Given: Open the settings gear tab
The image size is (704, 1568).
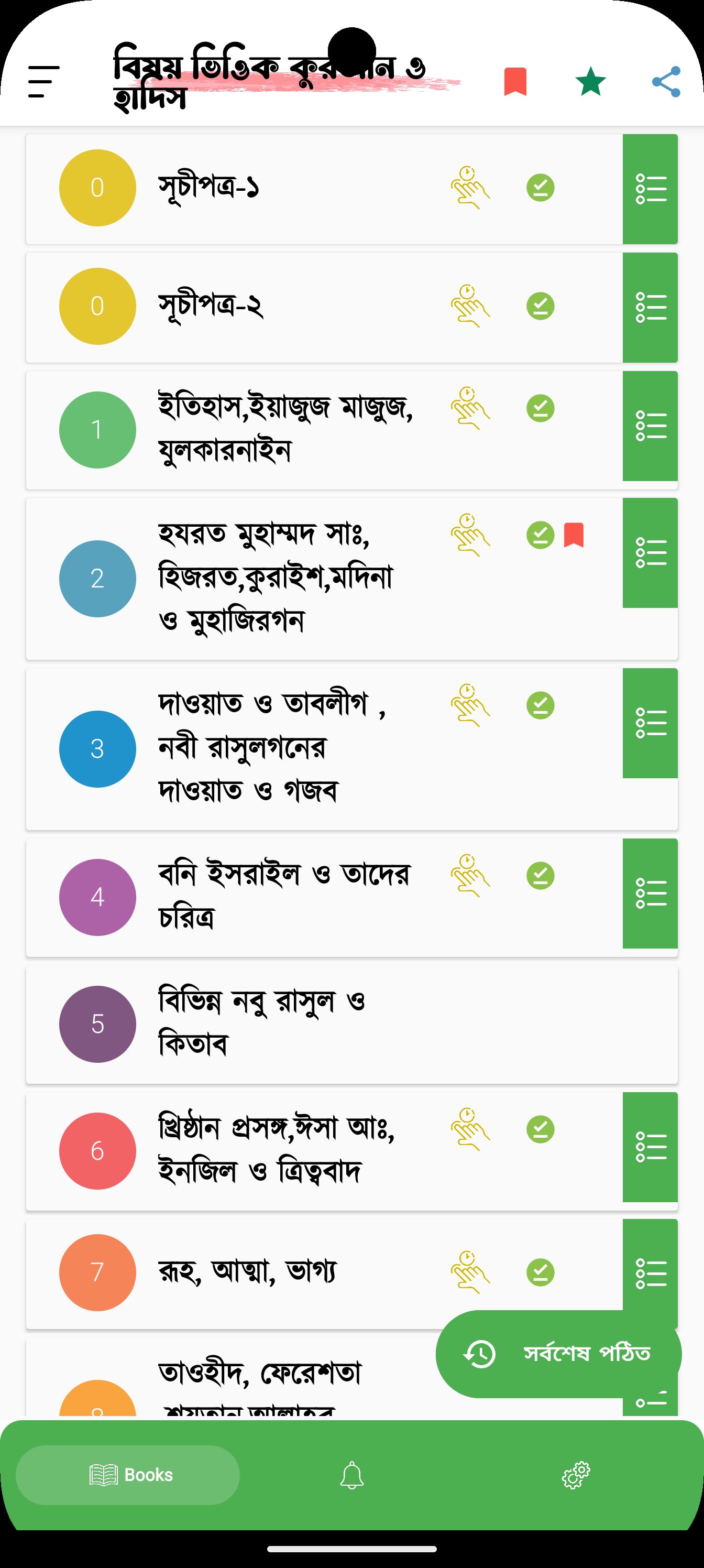Looking at the screenshot, I should click(576, 1475).
